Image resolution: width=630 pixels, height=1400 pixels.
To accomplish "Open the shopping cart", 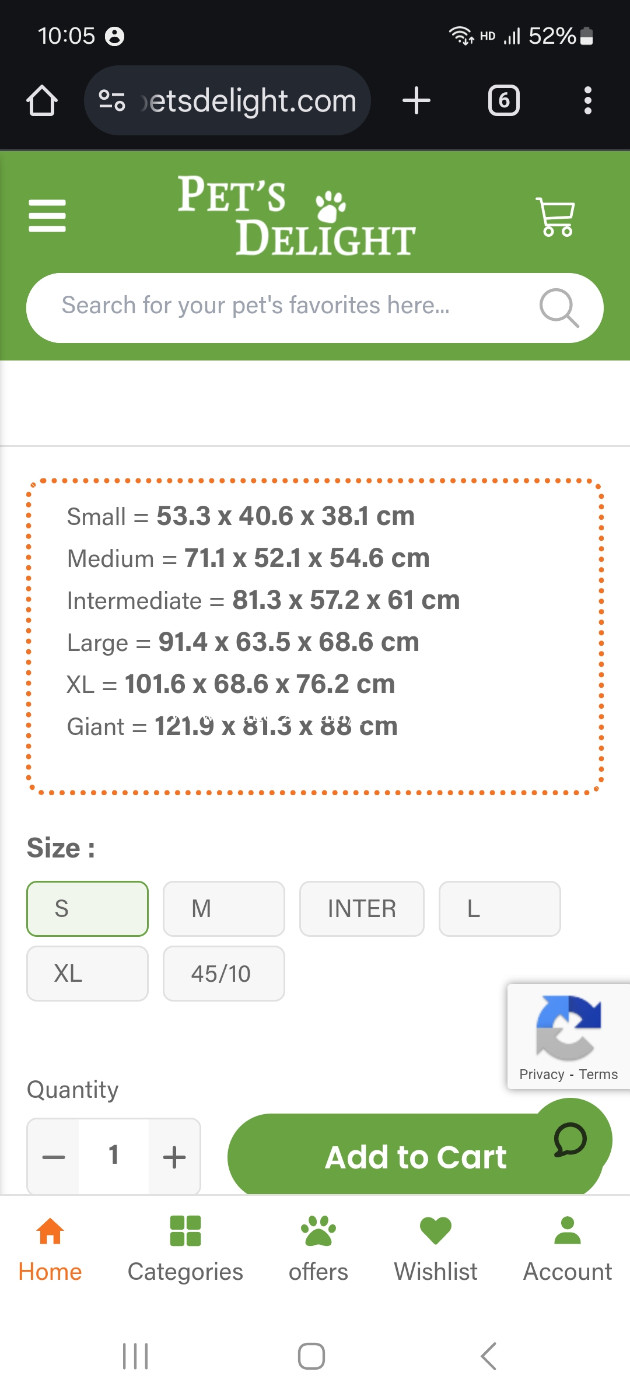I will tap(555, 216).
